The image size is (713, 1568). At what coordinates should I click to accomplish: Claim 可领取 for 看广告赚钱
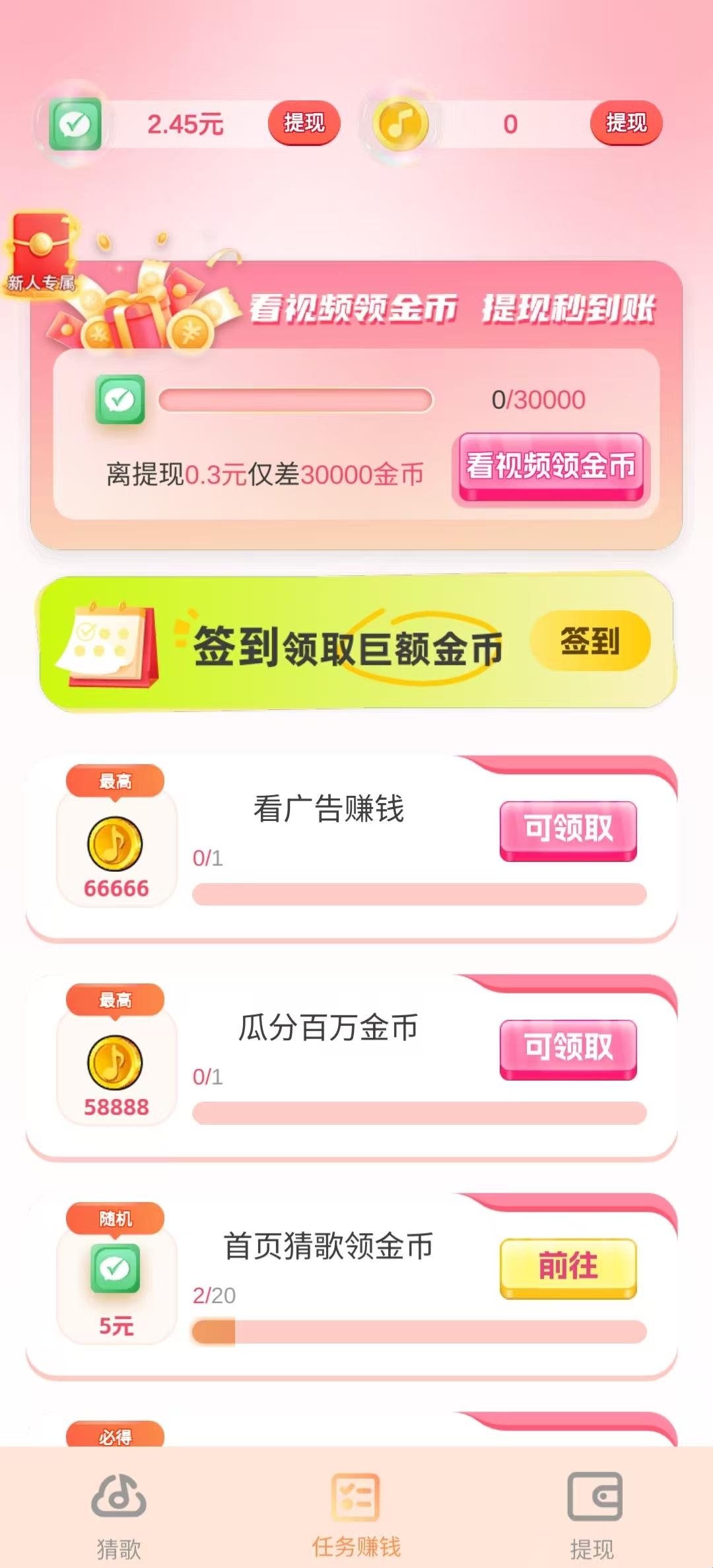(x=568, y=830)
